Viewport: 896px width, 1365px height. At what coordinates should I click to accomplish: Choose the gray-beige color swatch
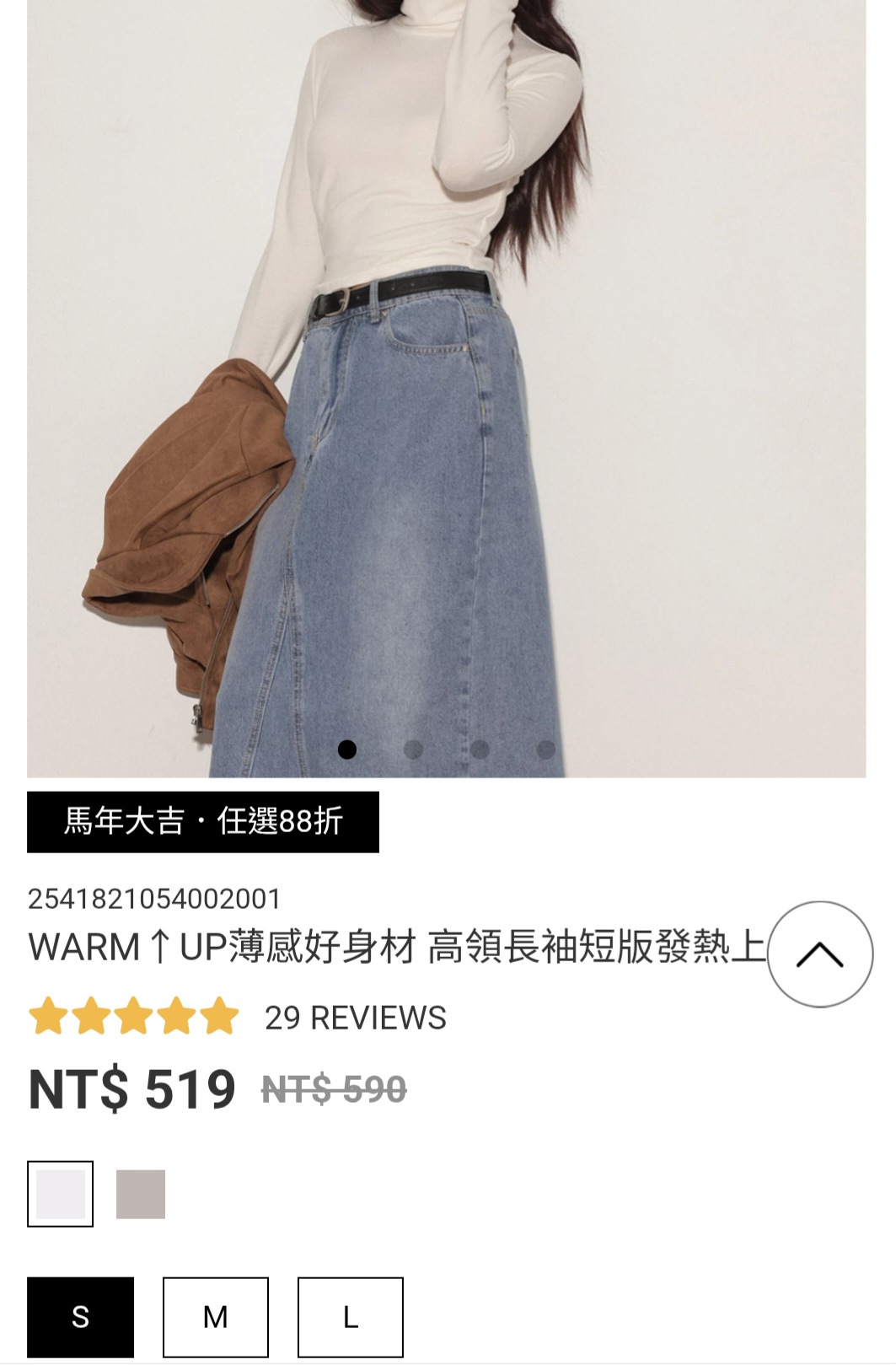pos(141,1194)
